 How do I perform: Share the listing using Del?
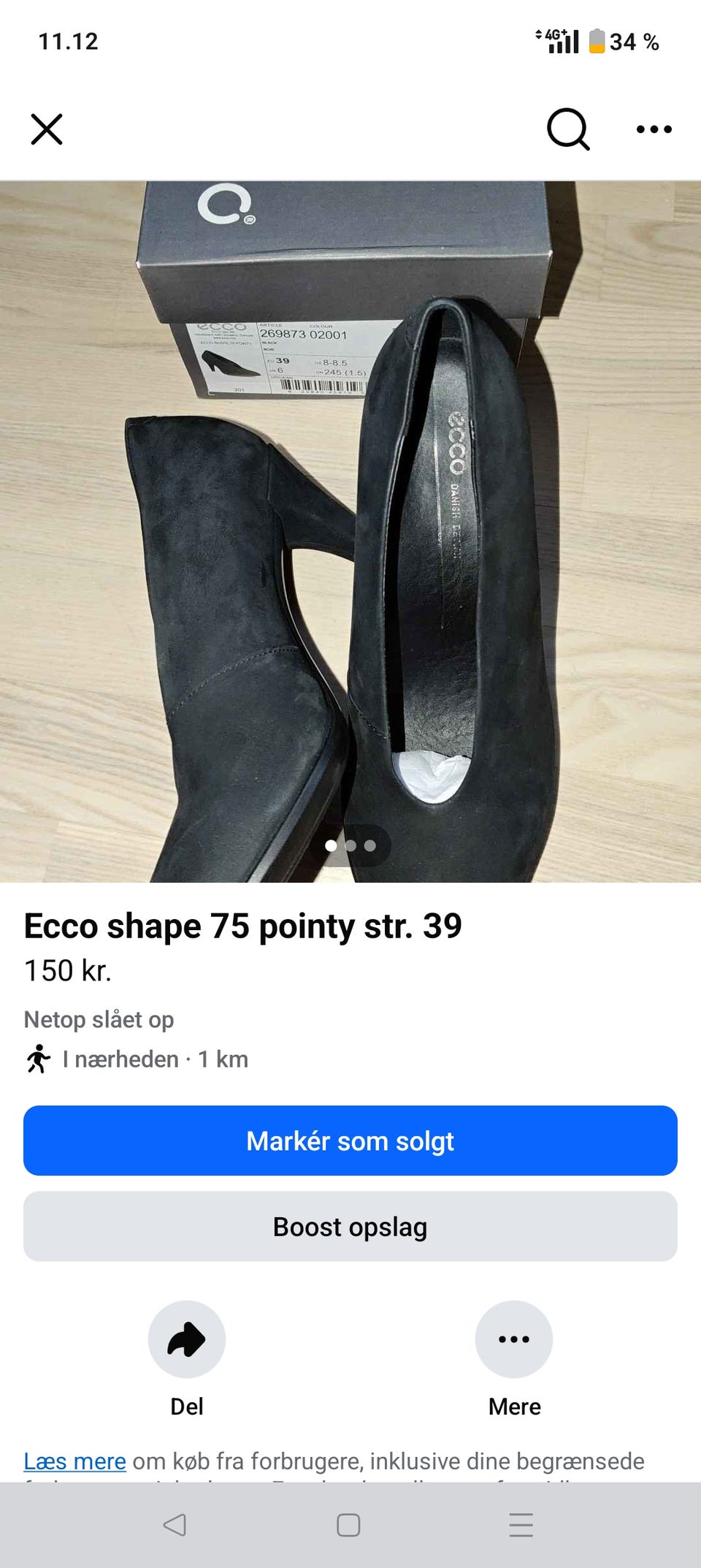[187, 1339]
